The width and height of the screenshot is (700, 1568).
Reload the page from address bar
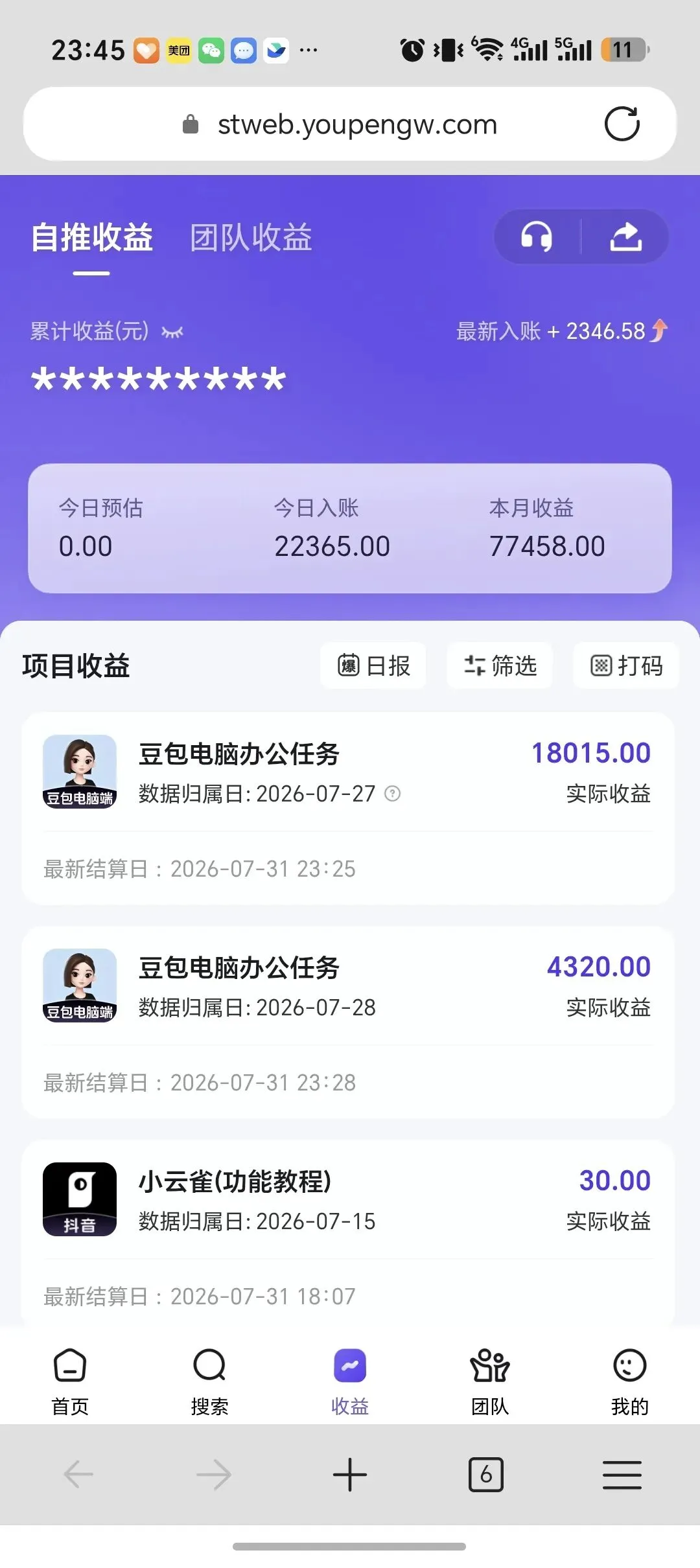click(622, 124)
